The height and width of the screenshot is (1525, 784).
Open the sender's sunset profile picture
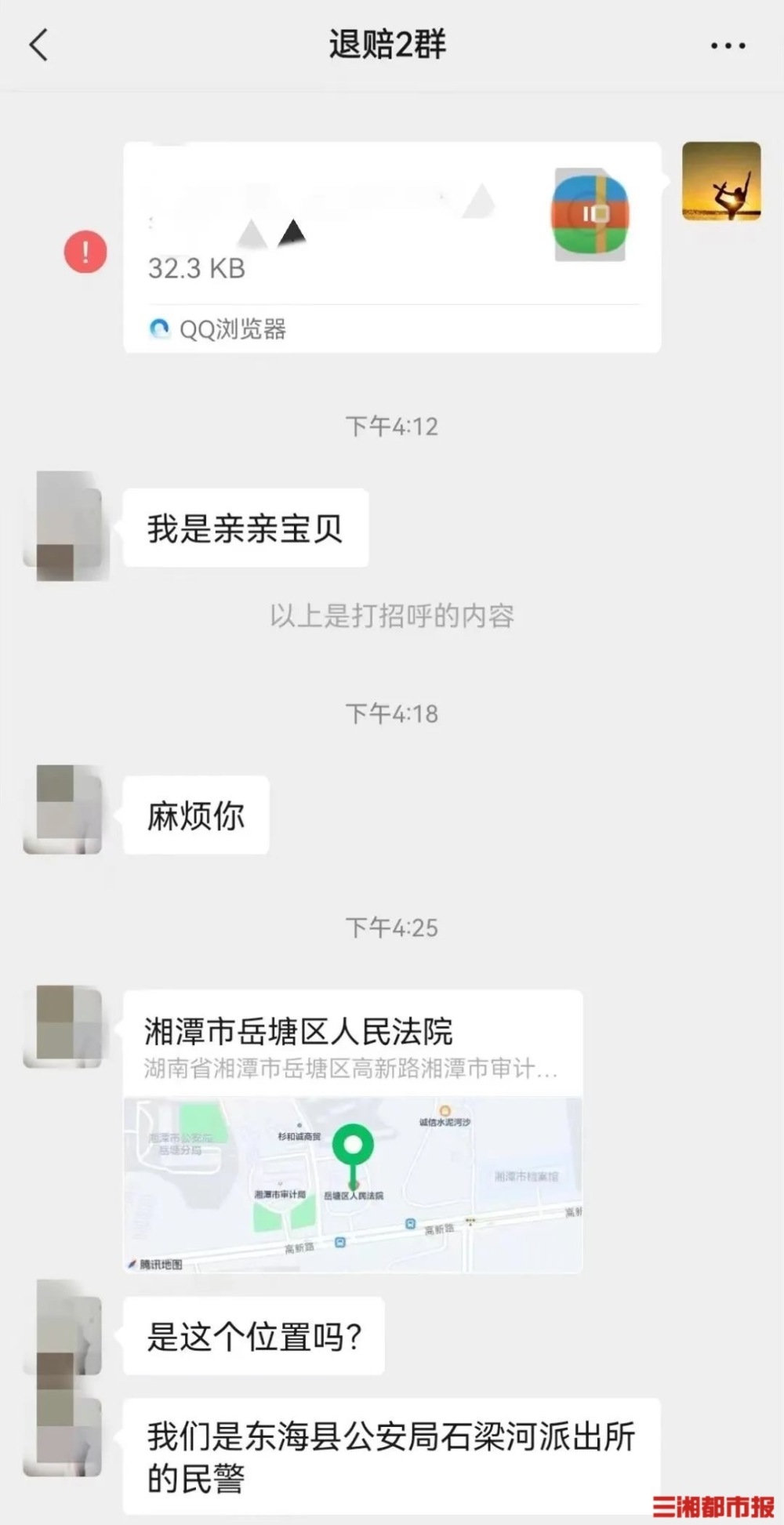(721, 181)
